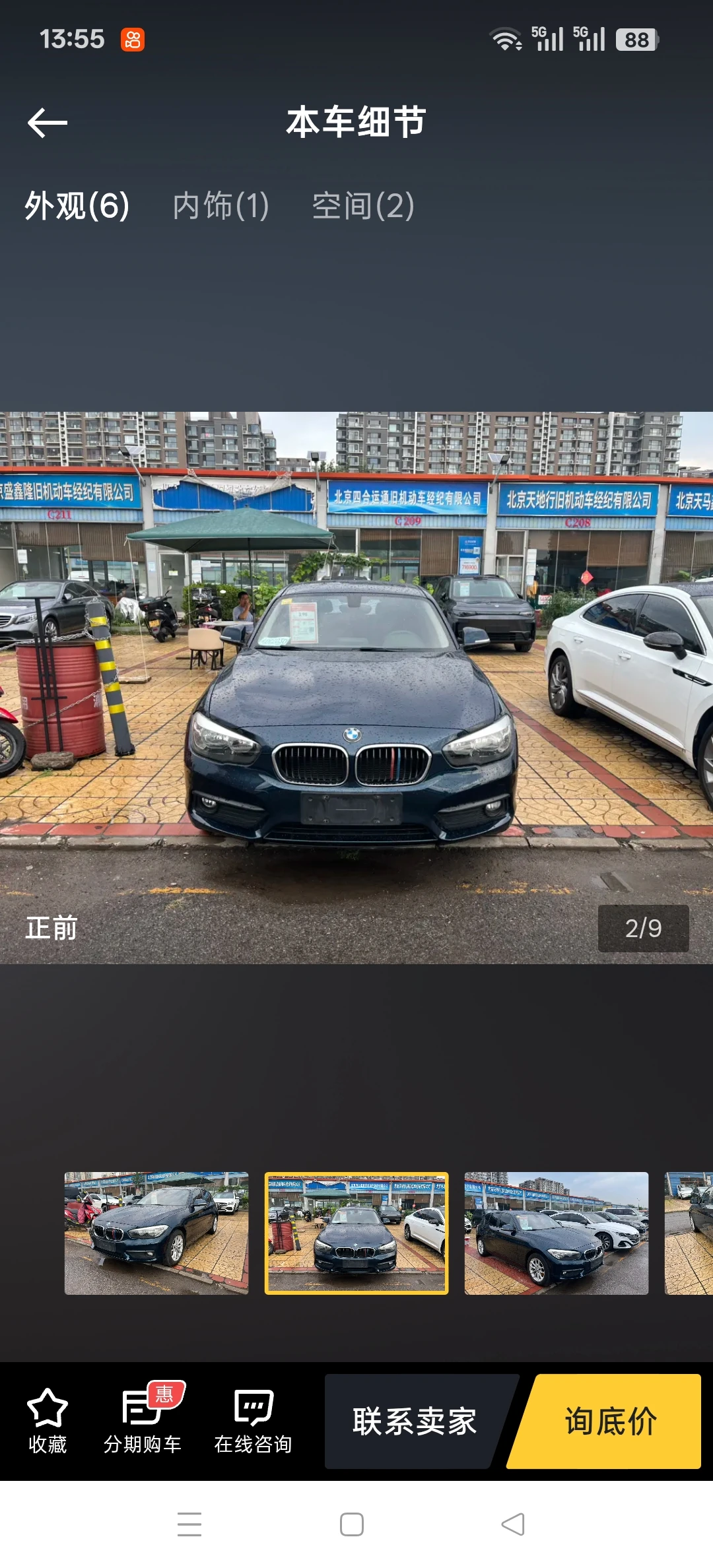Open 分期购车 installment purchase
This screenshot has height=1568, width=713.
(x=143, y=1421)
